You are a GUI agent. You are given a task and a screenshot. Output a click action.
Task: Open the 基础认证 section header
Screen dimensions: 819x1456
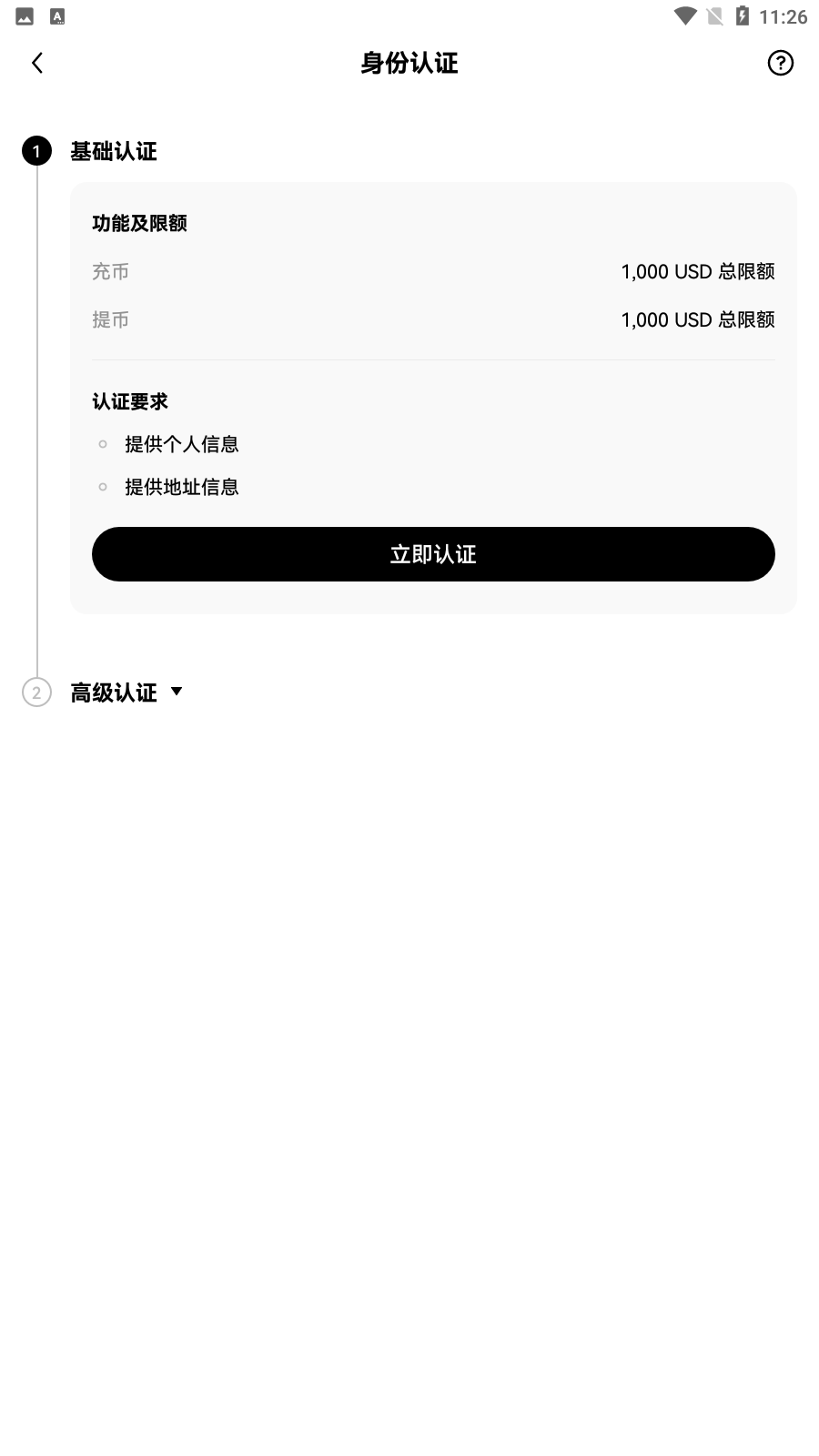coord(113,152)
